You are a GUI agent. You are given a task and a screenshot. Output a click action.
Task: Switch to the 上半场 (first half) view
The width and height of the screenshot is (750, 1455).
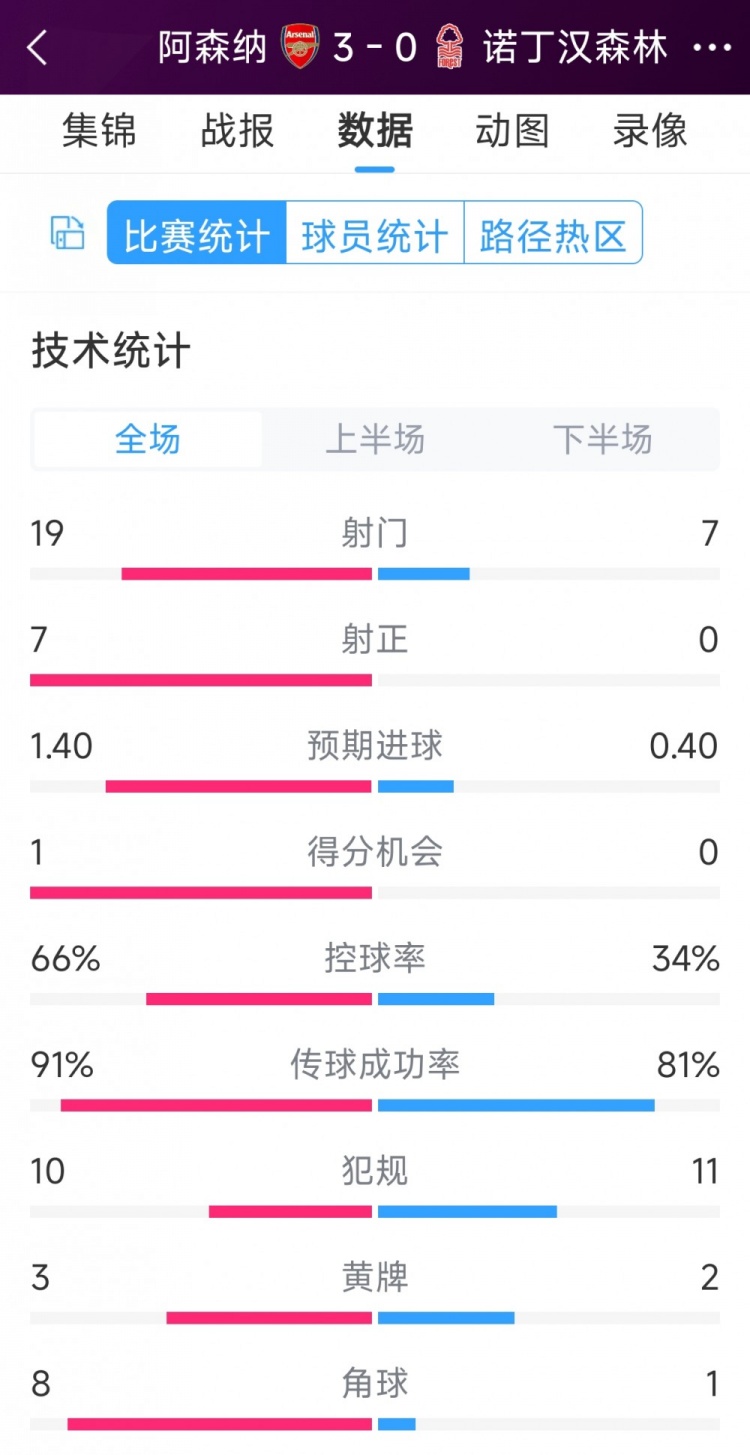[374, 439]
